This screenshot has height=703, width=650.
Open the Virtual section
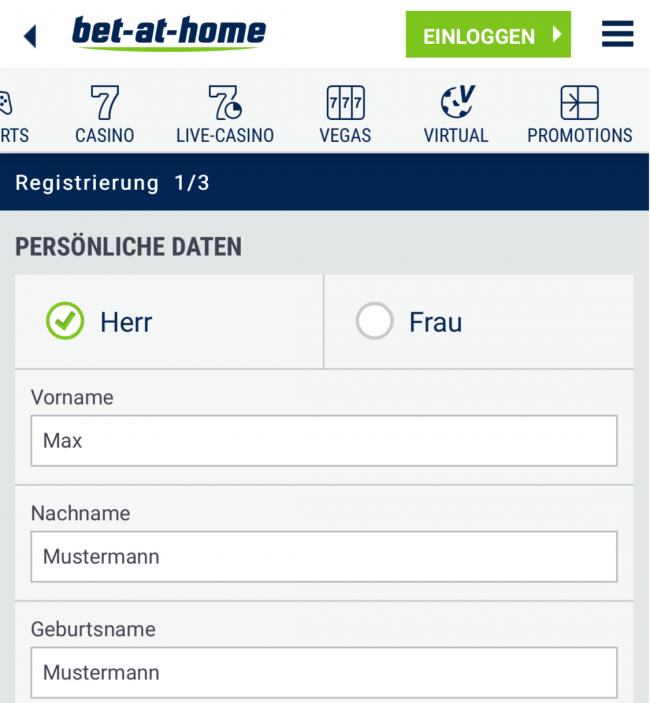coord(456,115)
